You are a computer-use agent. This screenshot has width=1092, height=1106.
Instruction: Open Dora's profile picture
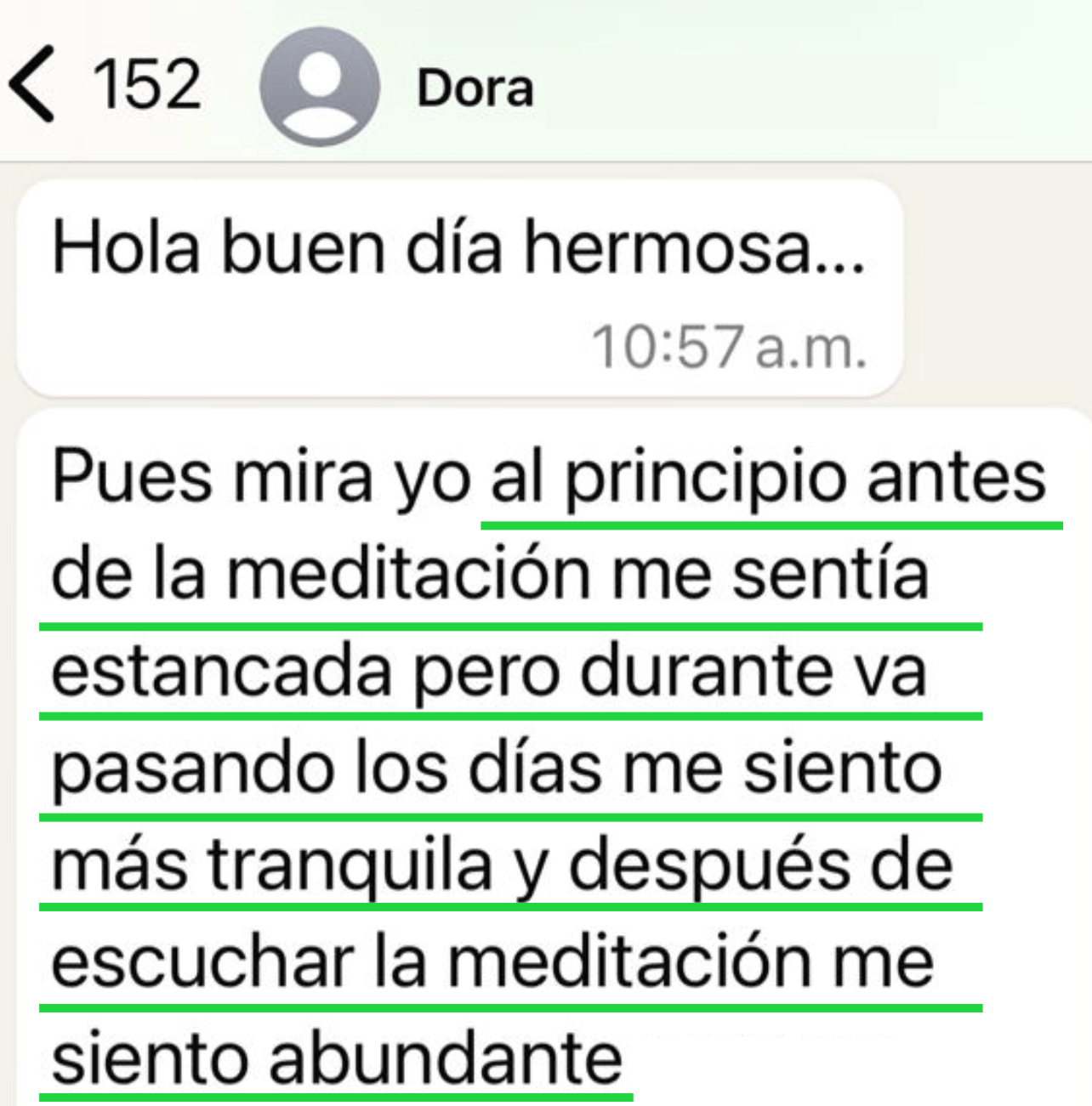[319, 87]
